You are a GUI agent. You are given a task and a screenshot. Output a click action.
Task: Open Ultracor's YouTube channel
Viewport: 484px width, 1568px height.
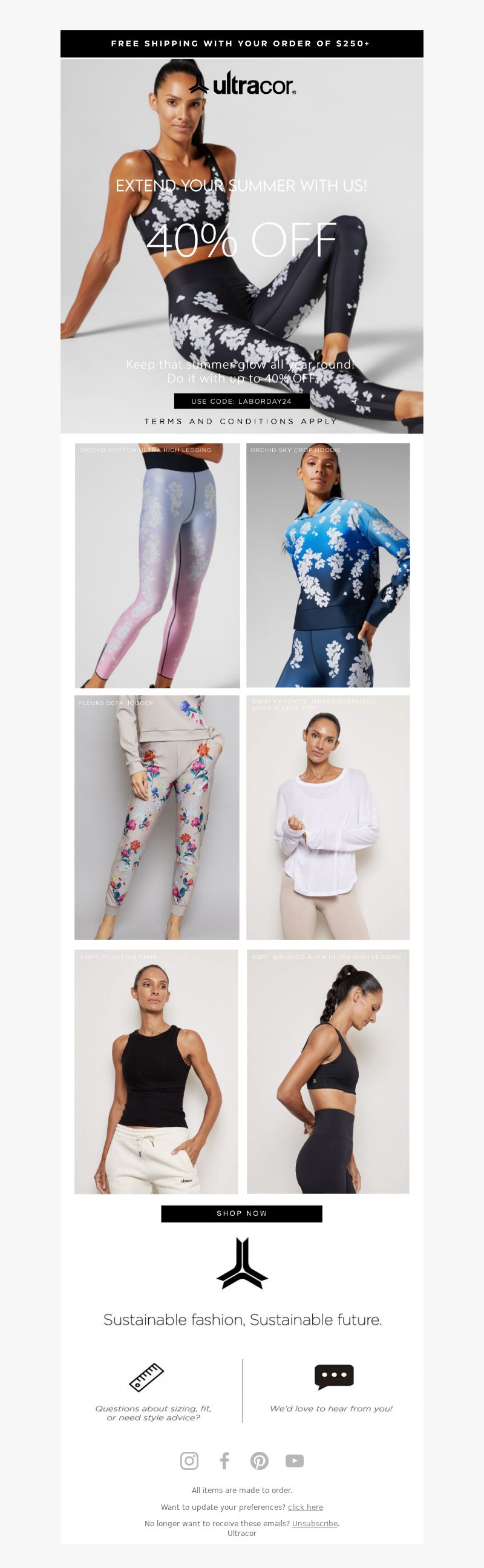295,1460
